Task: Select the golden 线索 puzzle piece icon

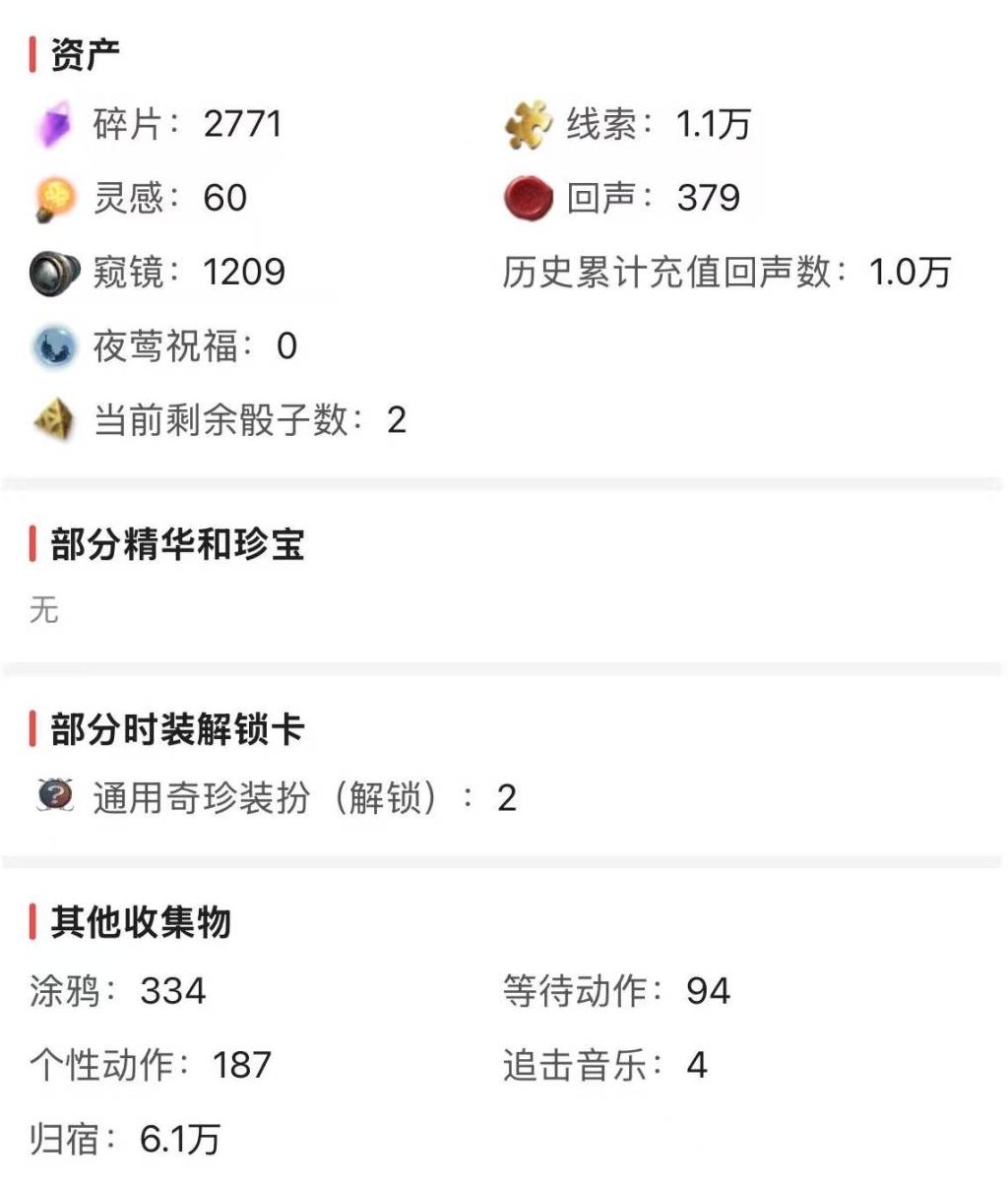Action: click(528, 122)
